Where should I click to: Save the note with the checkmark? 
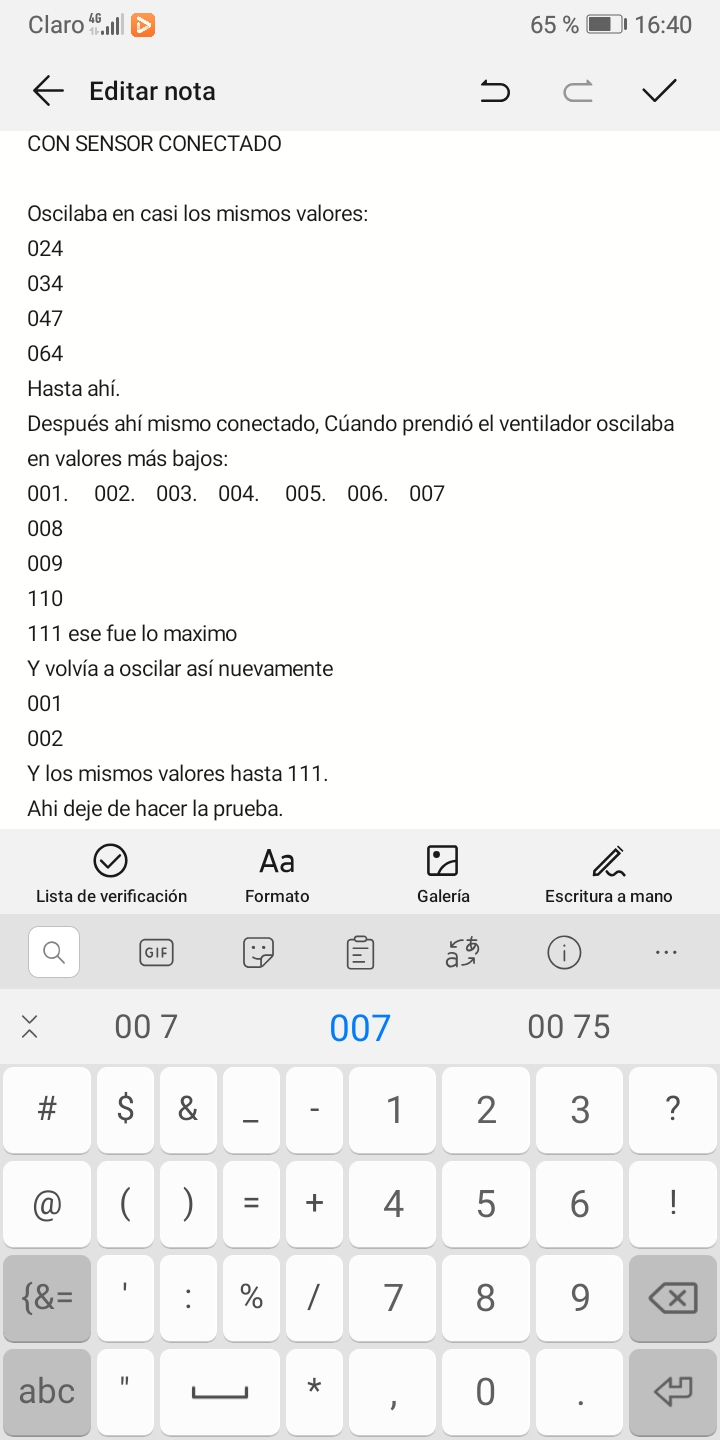tap(659, 91)
